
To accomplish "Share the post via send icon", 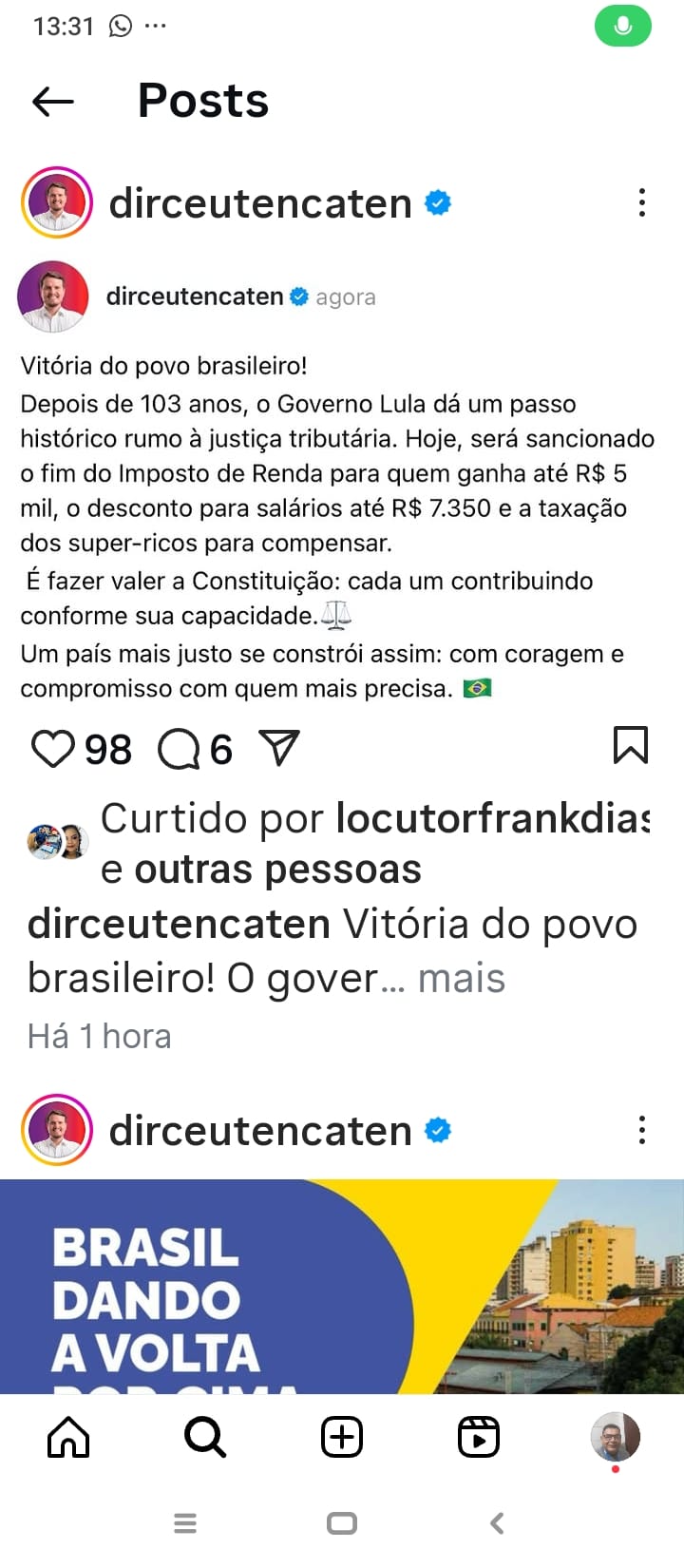I will (x=279, y=748).
